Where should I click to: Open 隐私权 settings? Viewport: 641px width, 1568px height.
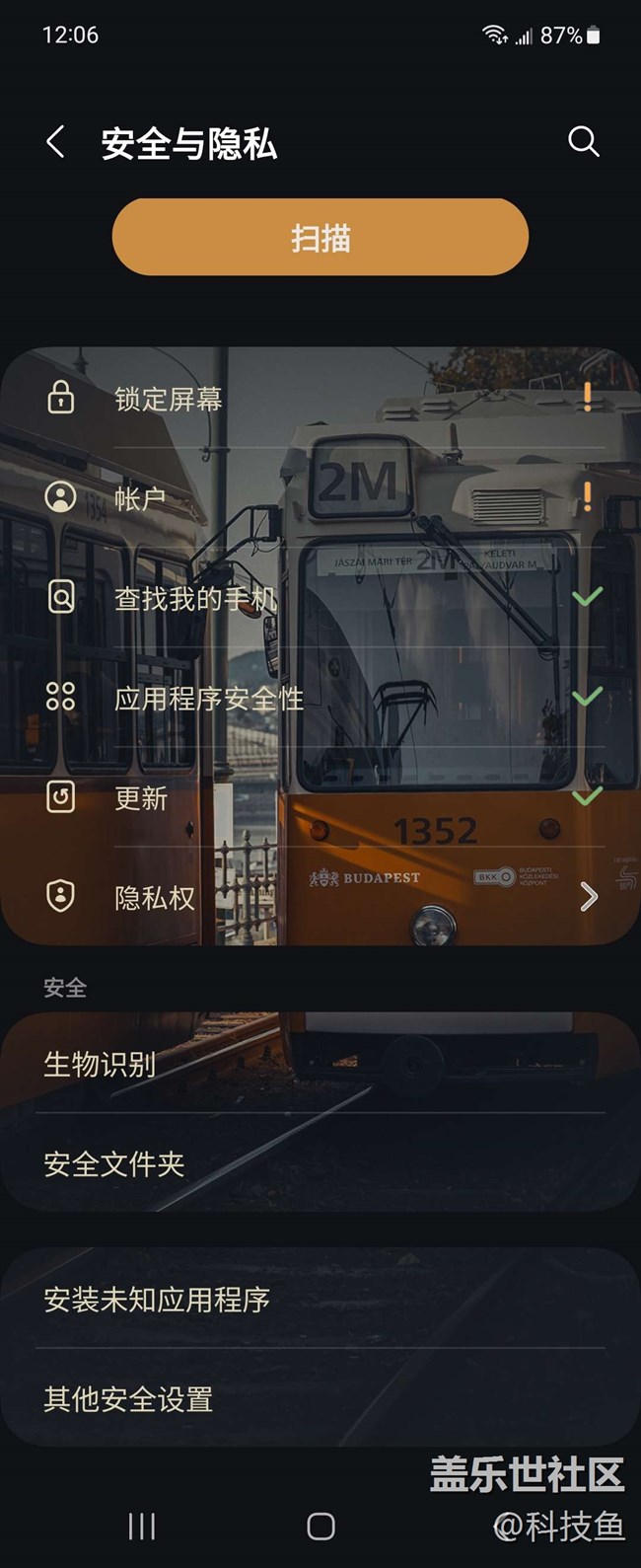[320, 897]
